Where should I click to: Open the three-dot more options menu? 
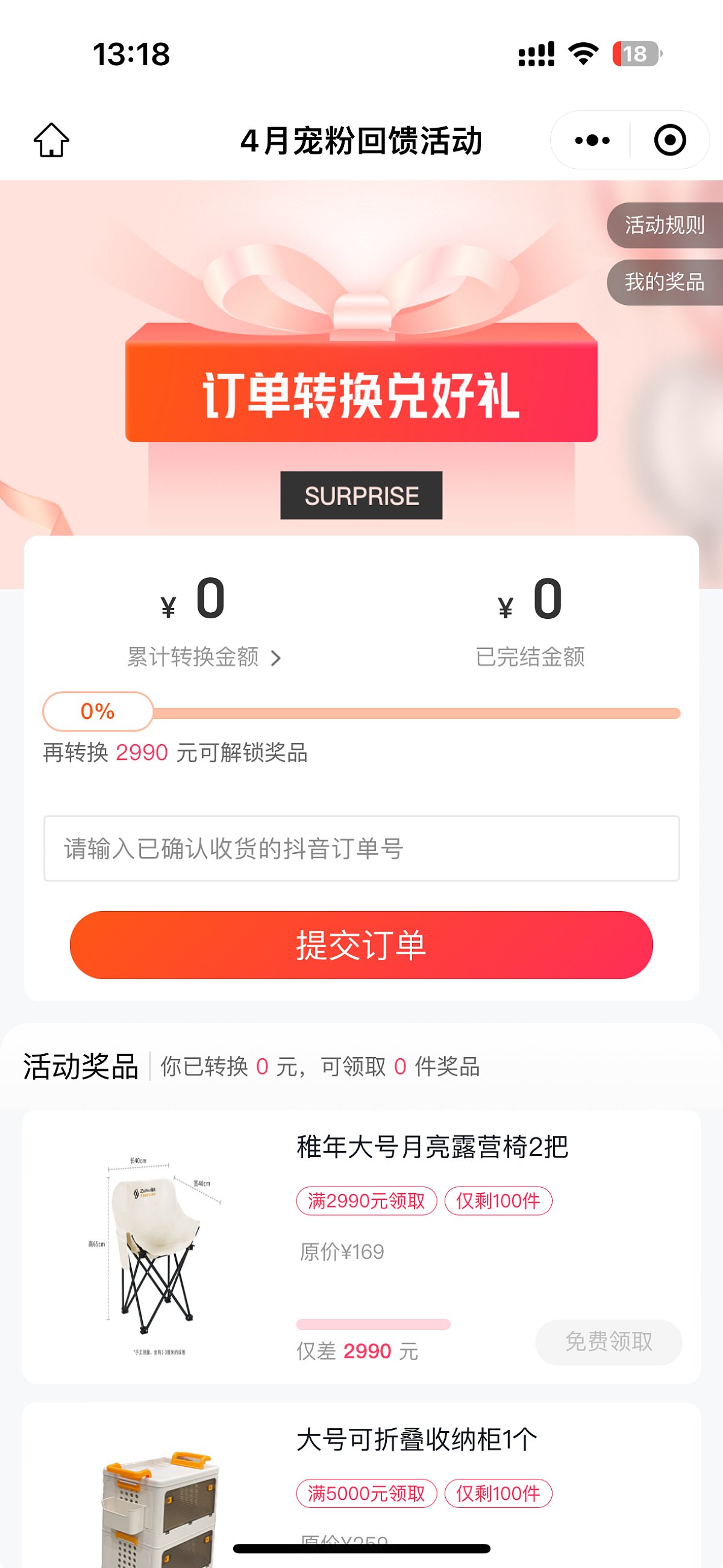pyautogui.click(x=592, y=140)
